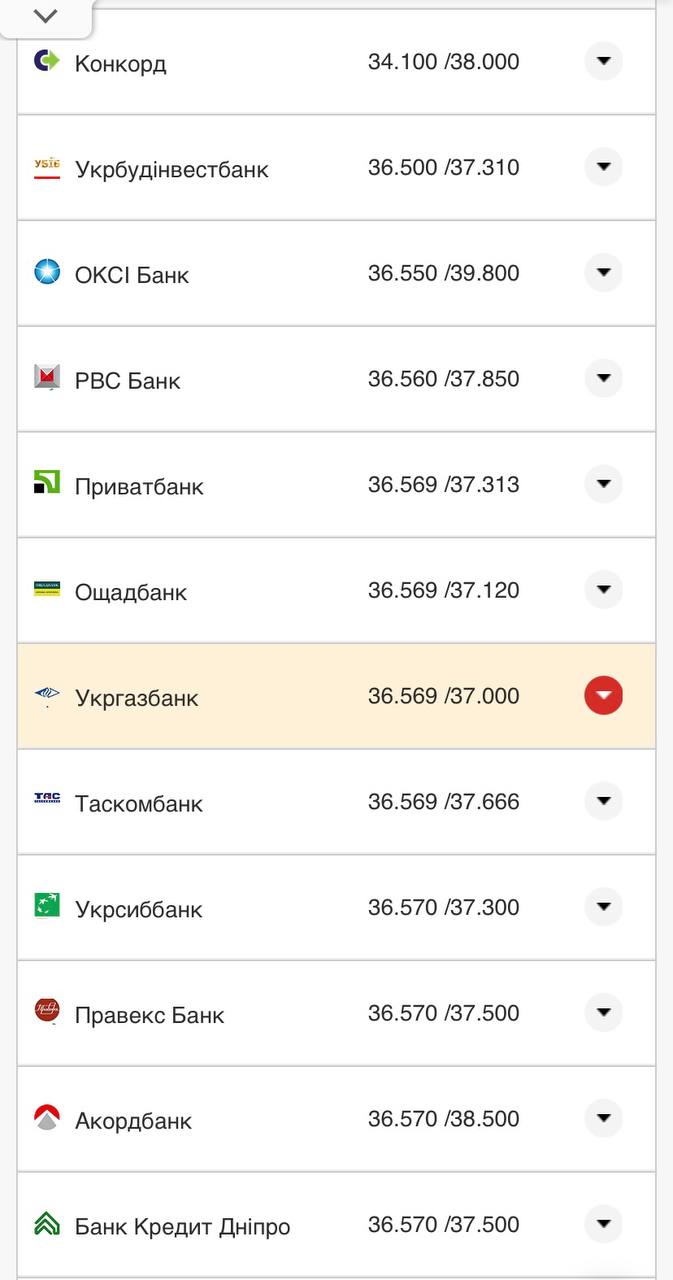
Task: Tap the red arrow for Укргазбанк
Action: 603,695
